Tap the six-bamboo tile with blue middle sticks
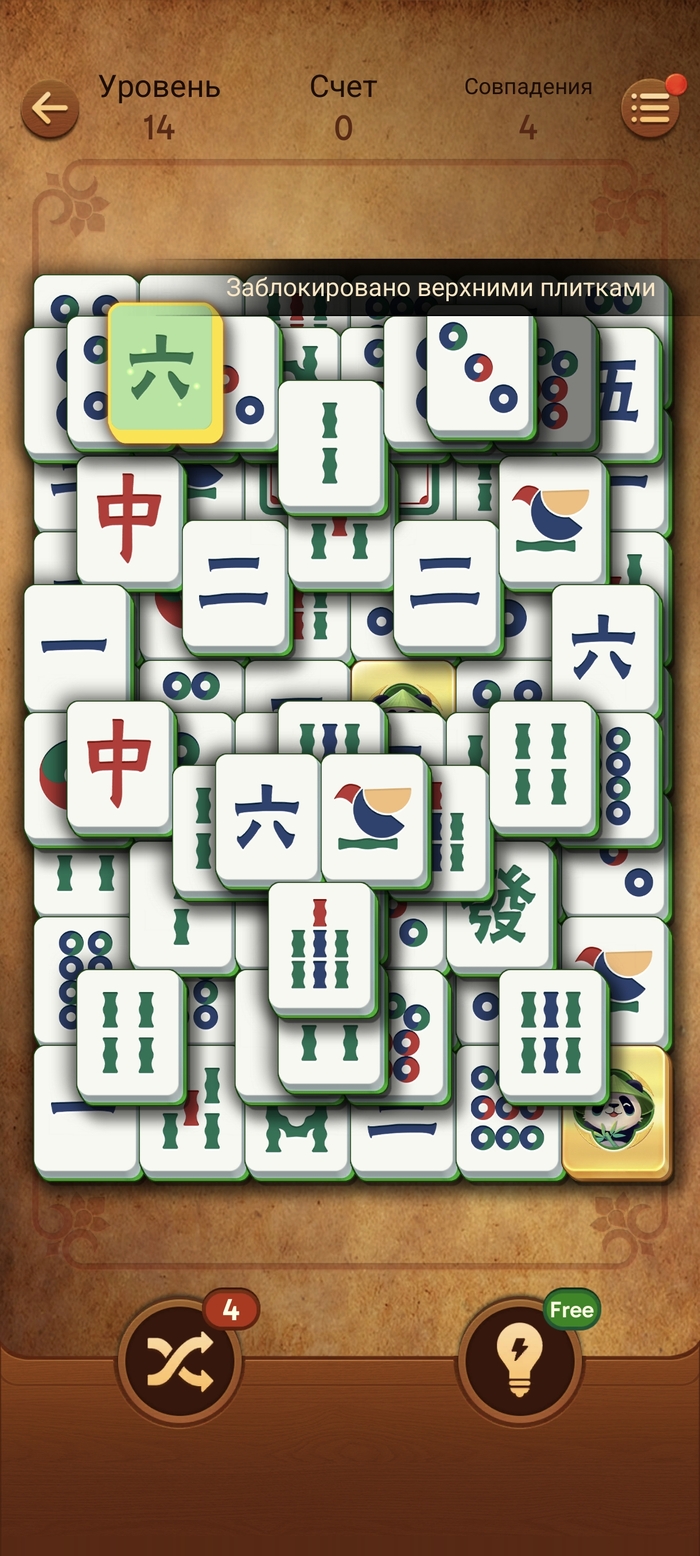Image resolution: width=700 pixels, height=1556 pixels. tap(551, 1035)
